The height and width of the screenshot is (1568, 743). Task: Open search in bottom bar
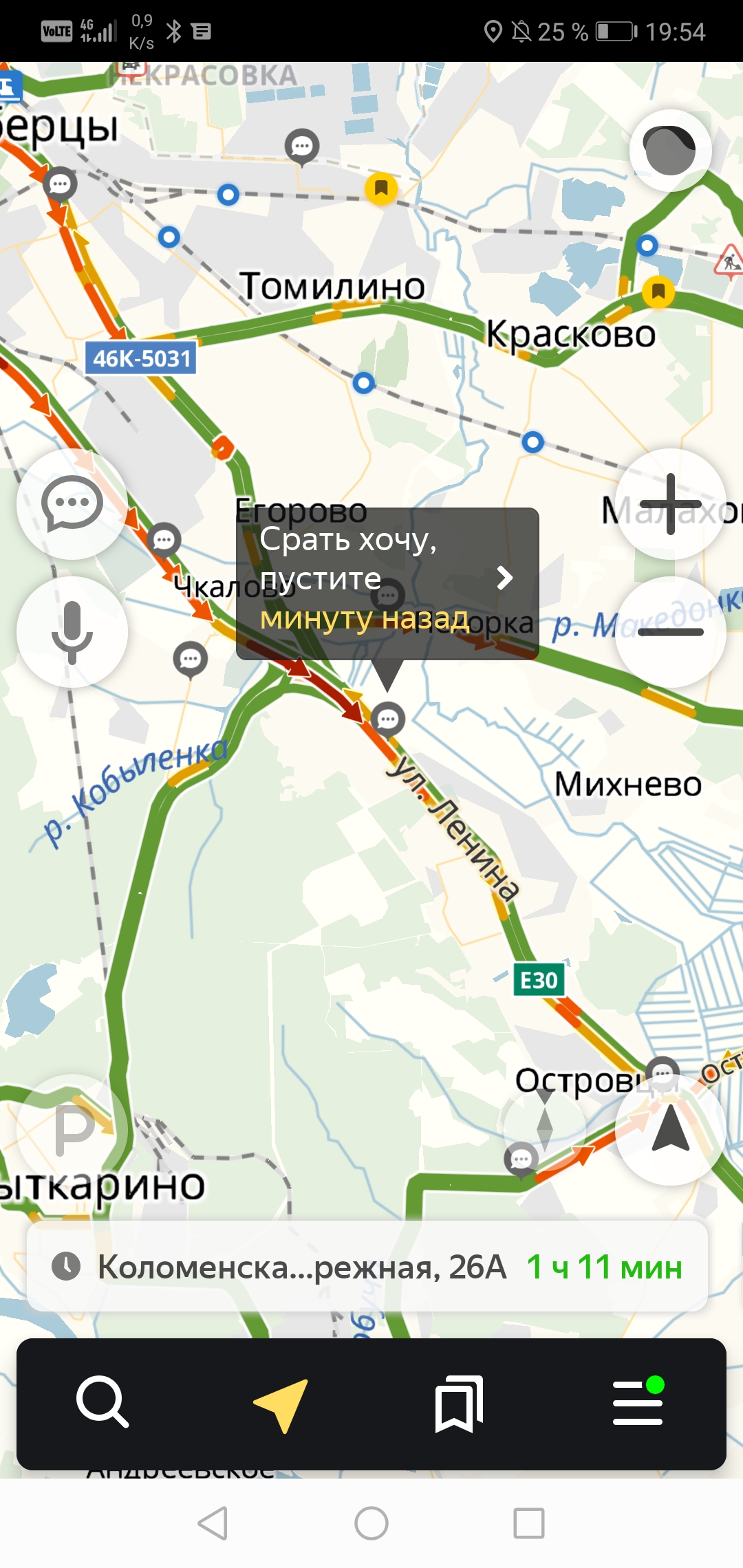(103, 1403)
